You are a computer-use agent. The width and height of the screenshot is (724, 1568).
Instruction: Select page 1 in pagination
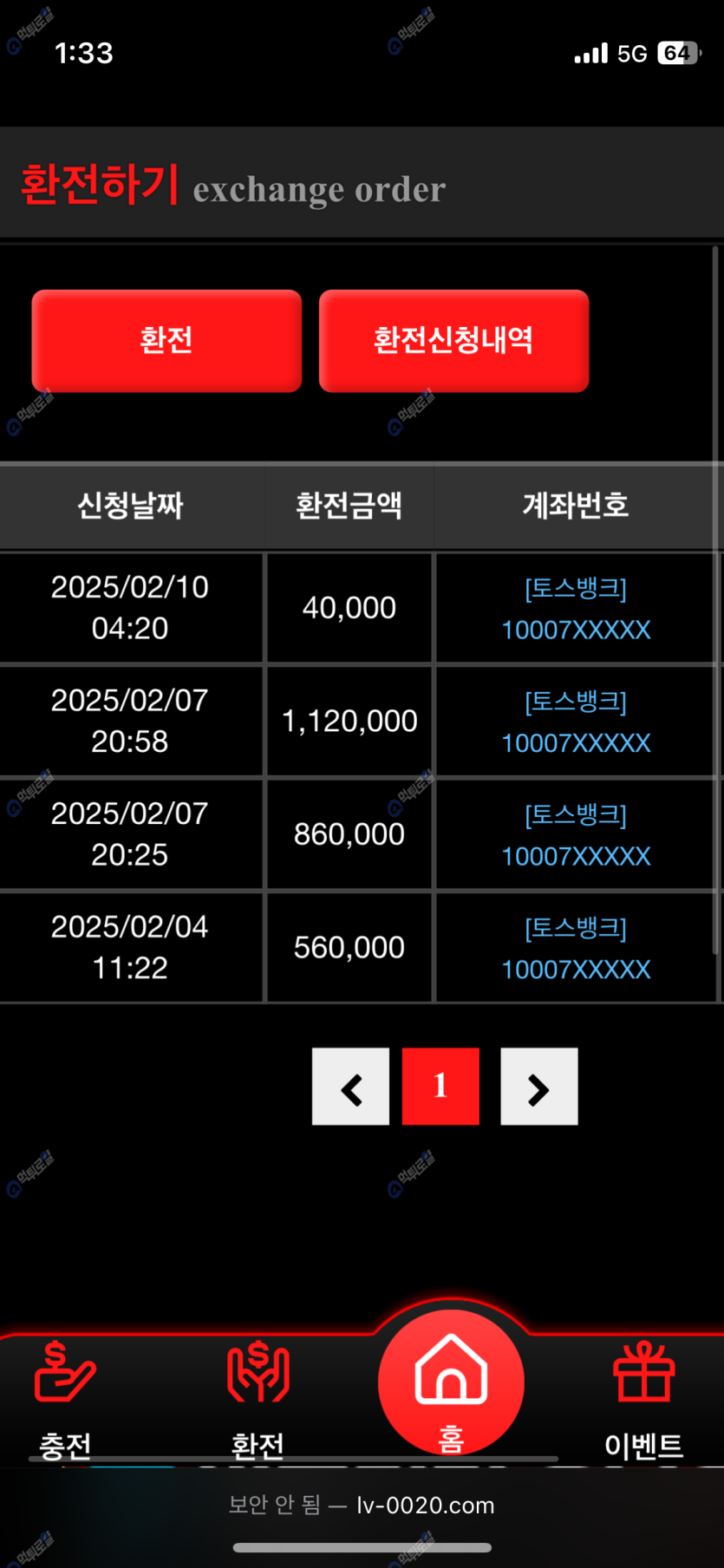(x=440, y=1086)
